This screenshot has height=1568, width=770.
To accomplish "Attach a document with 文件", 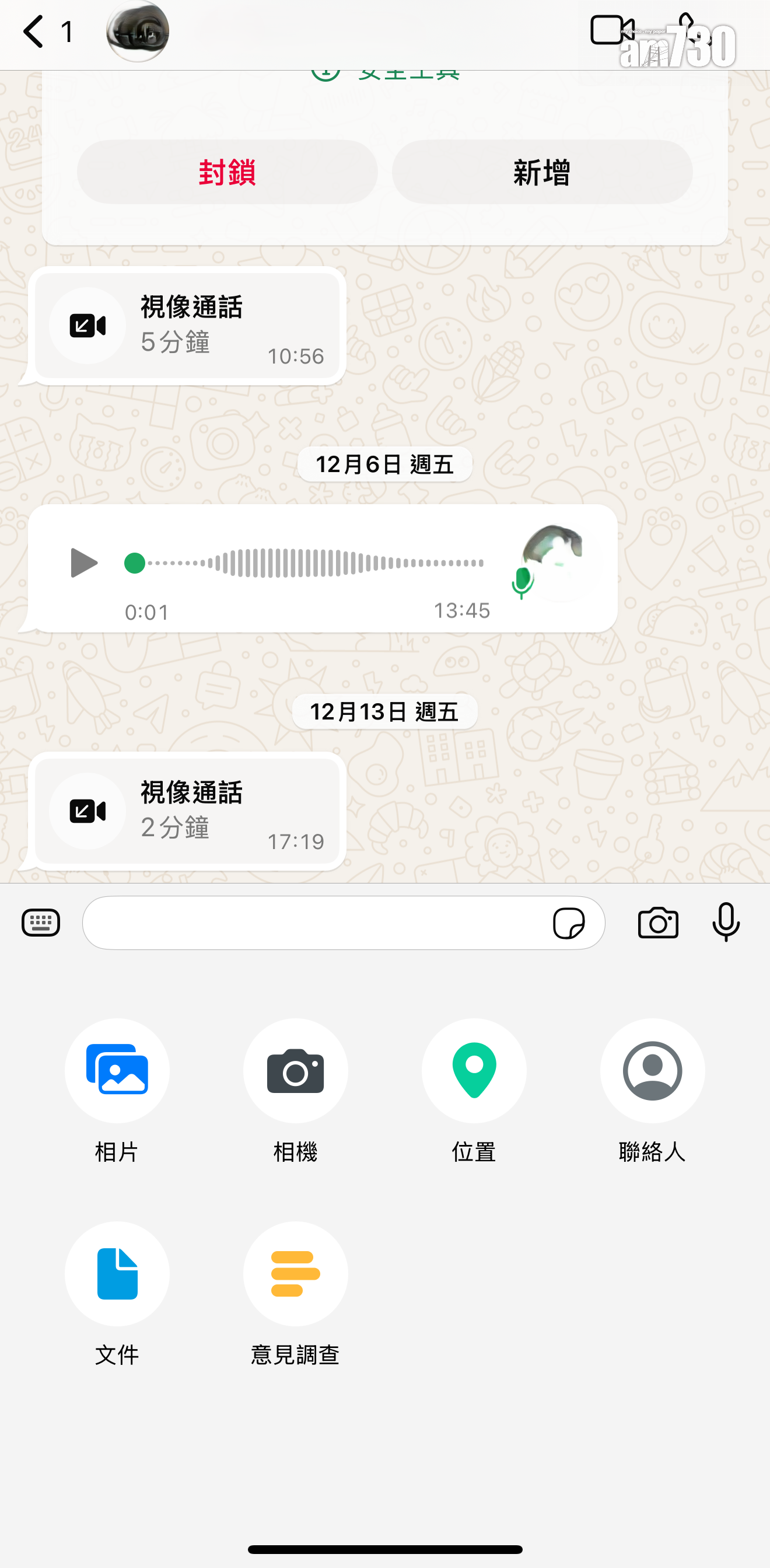I will pos(117,1273).
